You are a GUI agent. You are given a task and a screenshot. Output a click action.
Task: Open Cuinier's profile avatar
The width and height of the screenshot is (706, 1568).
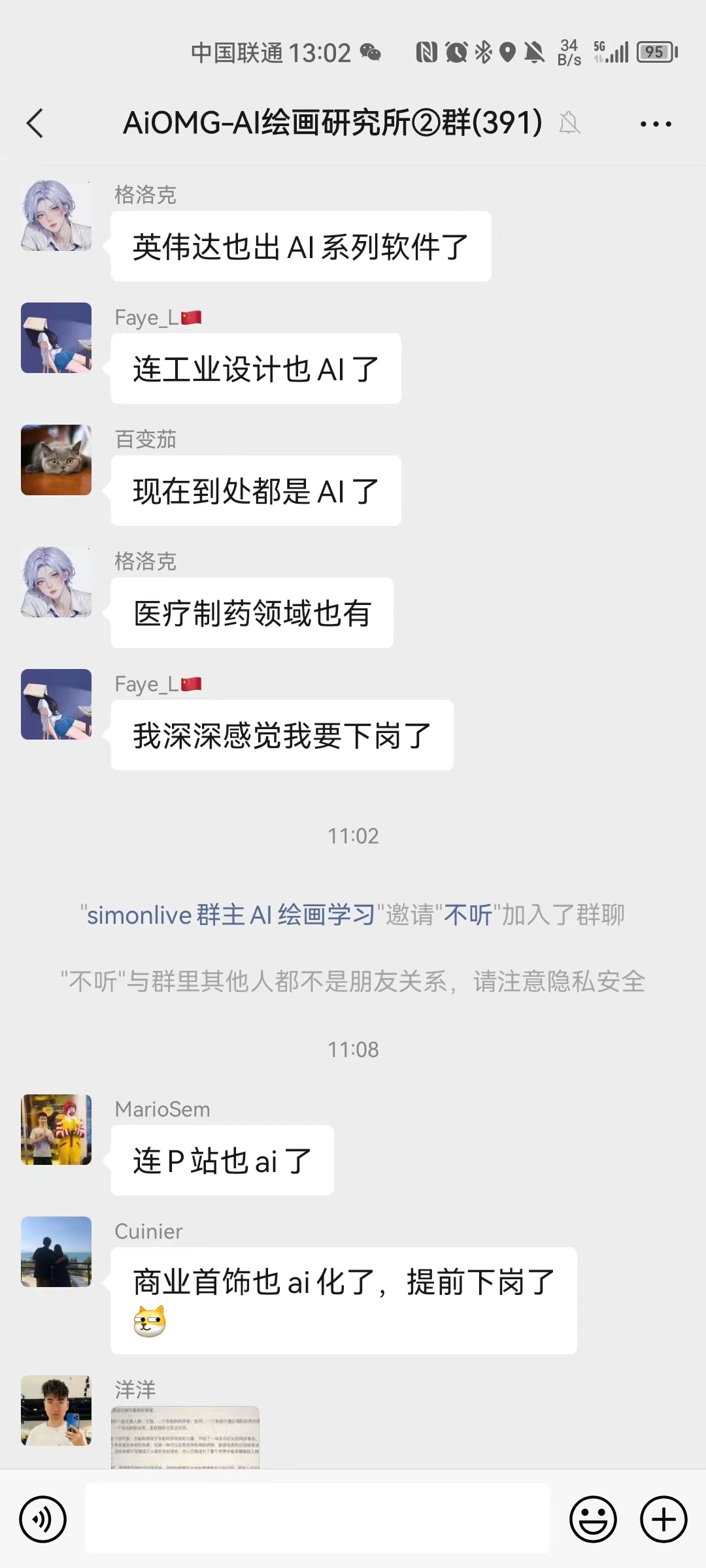click(x=56, y=1252)
